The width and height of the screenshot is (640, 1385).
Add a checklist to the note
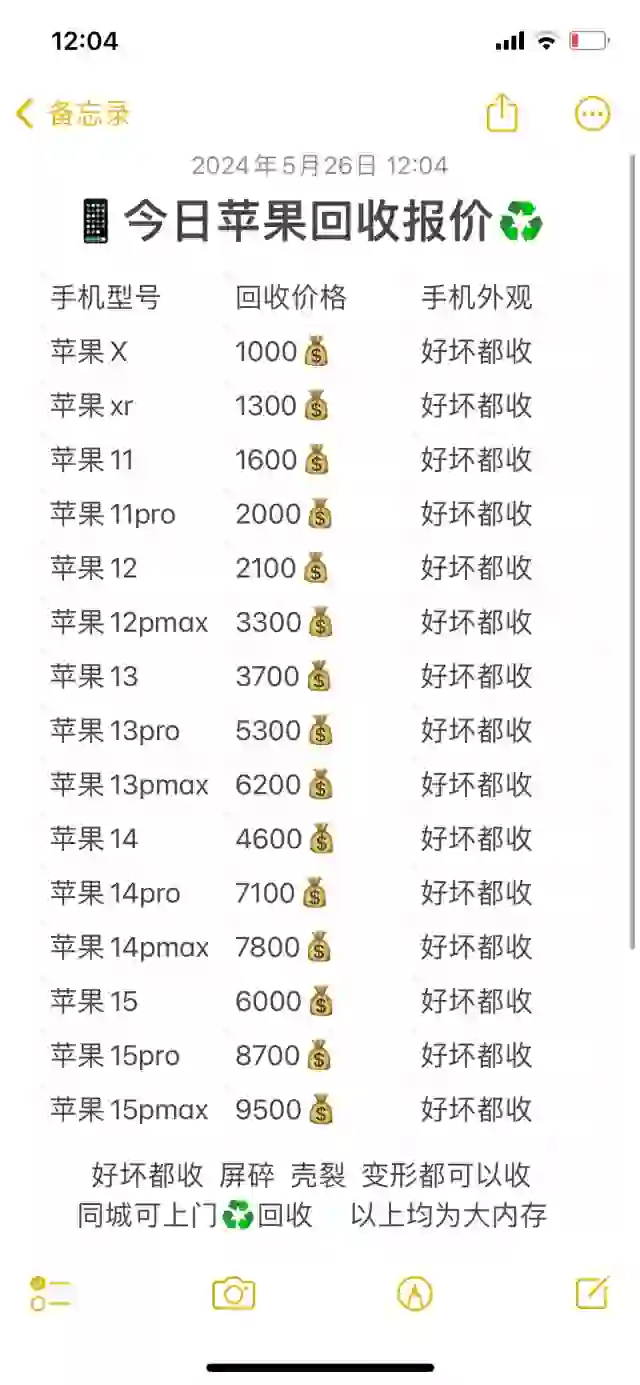tap(50, 1293)
